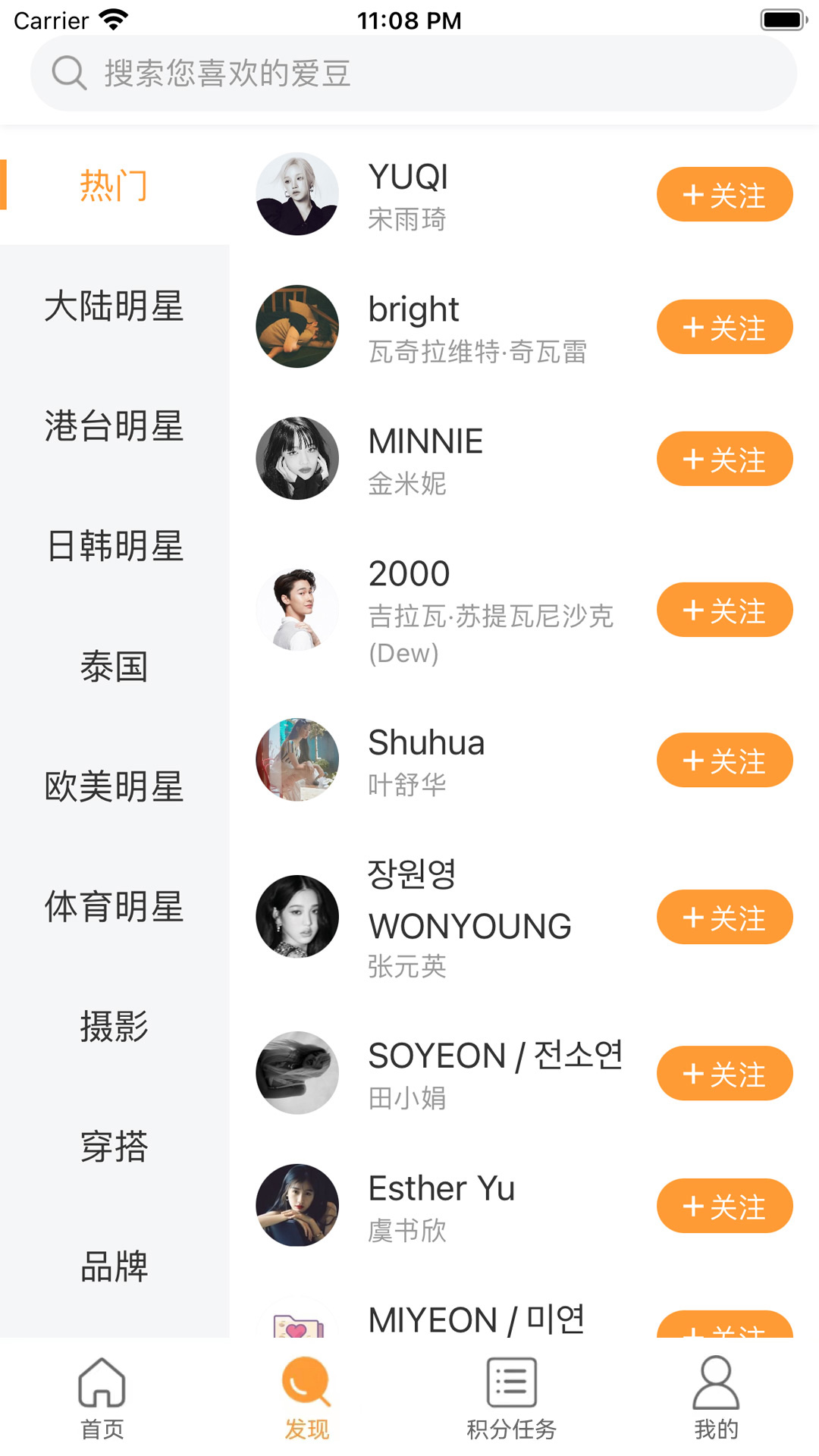Select the 大陆明星 category
Viewport: 819px width, 1456px height.
pos(115,306)
